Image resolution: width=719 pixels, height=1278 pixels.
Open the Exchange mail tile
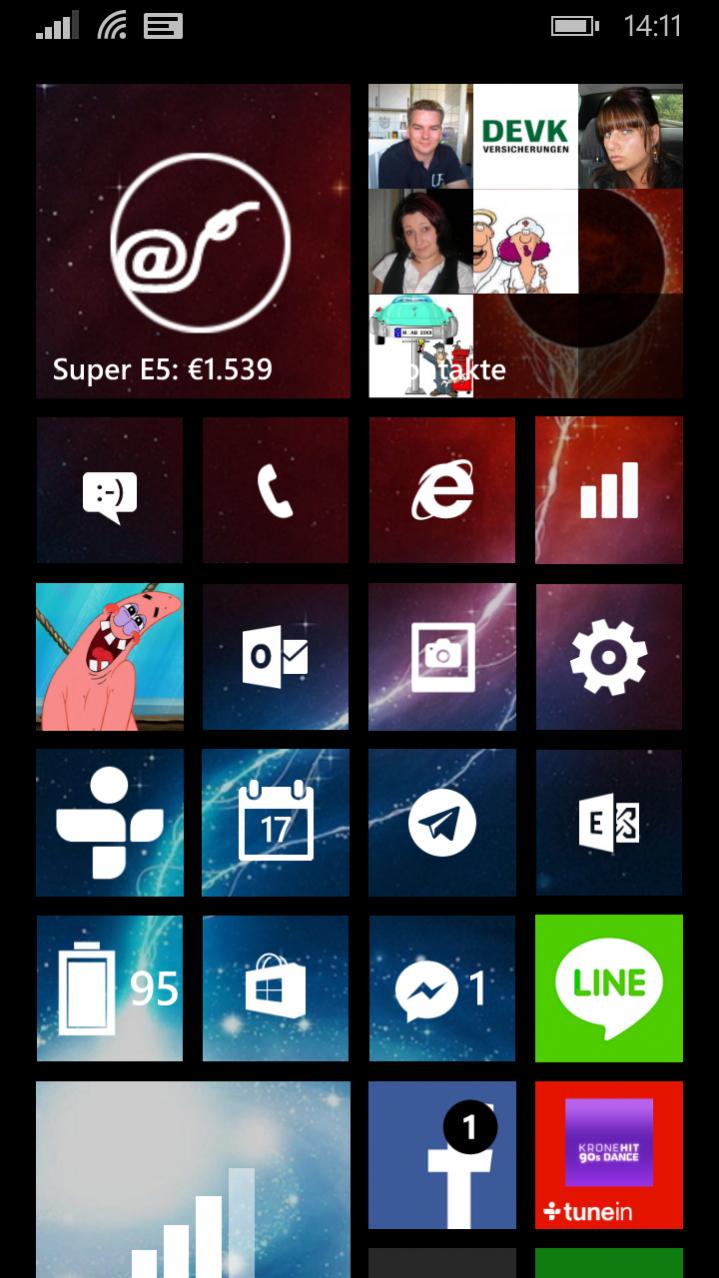(x=608, y=822)
